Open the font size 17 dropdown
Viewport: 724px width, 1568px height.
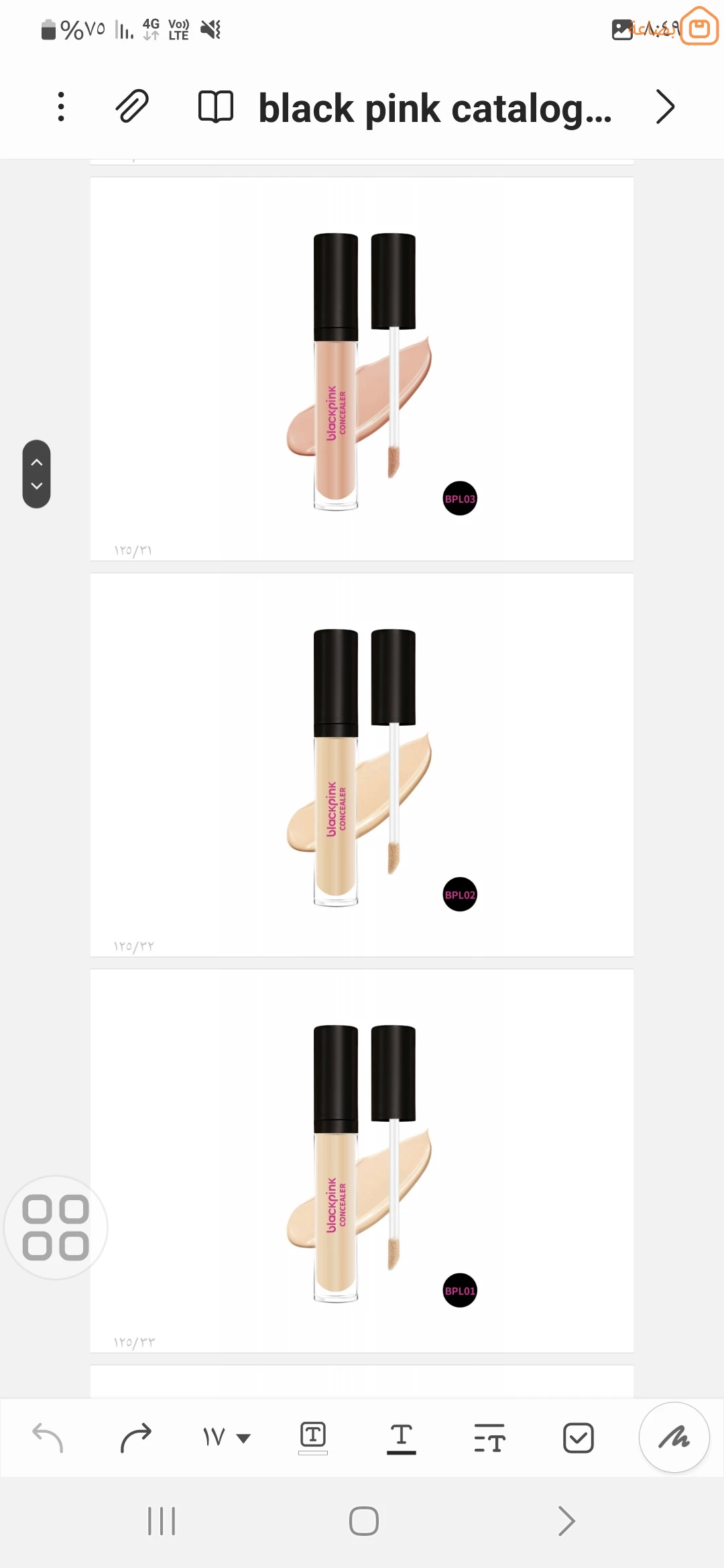pos(227,1437)
